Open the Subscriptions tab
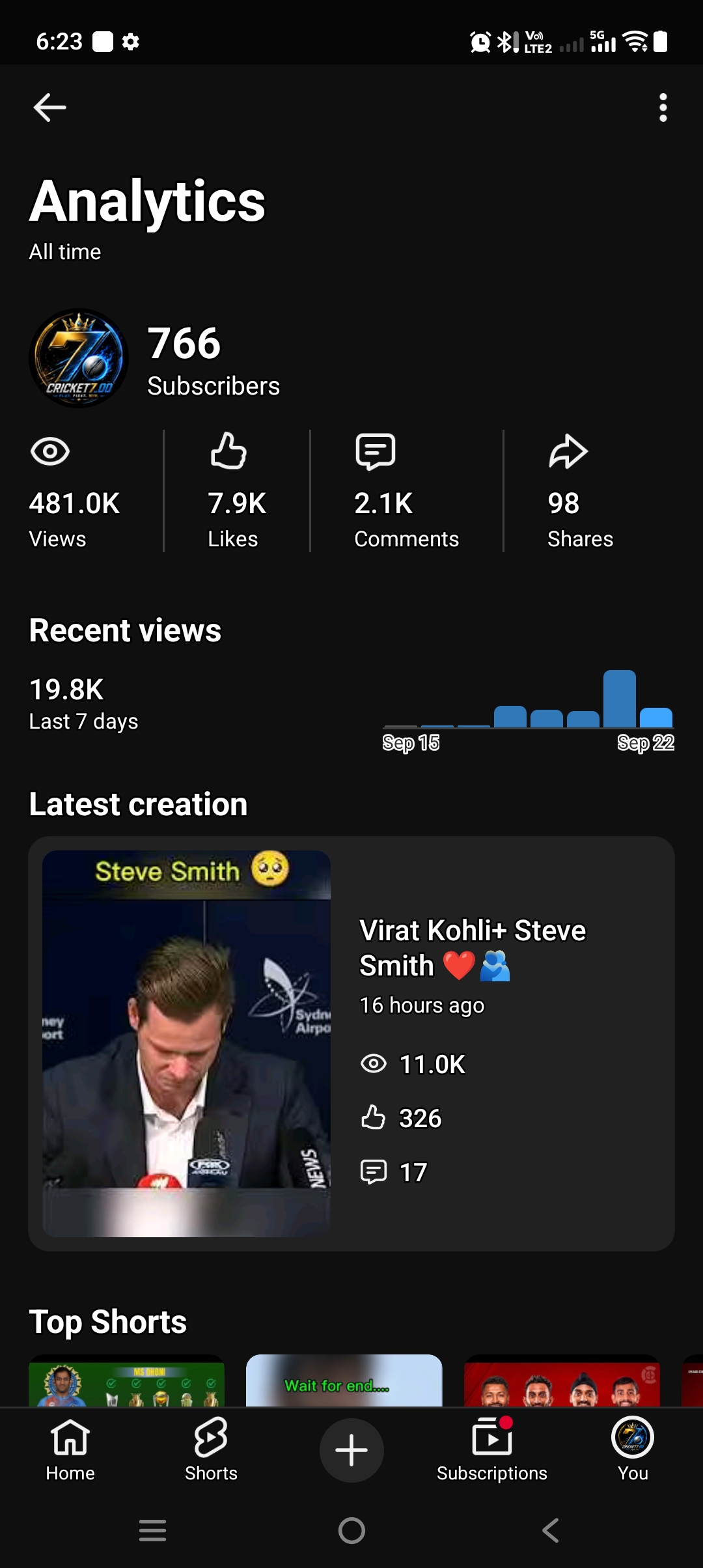 tap(492, 1449)
